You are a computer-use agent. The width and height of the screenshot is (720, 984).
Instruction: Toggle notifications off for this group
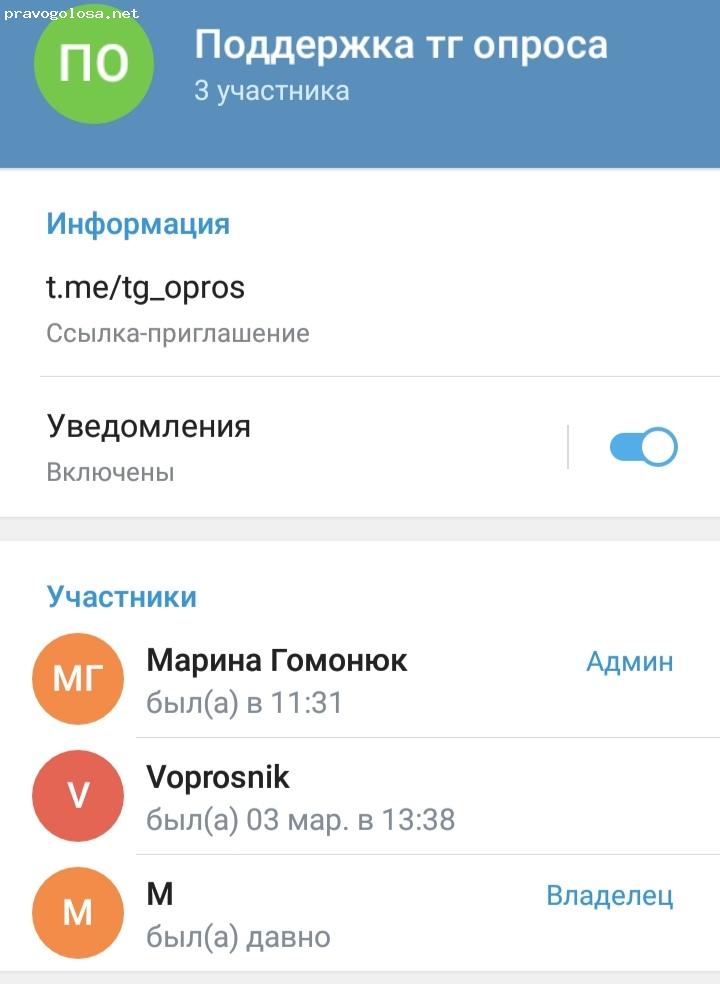(641, 446)
